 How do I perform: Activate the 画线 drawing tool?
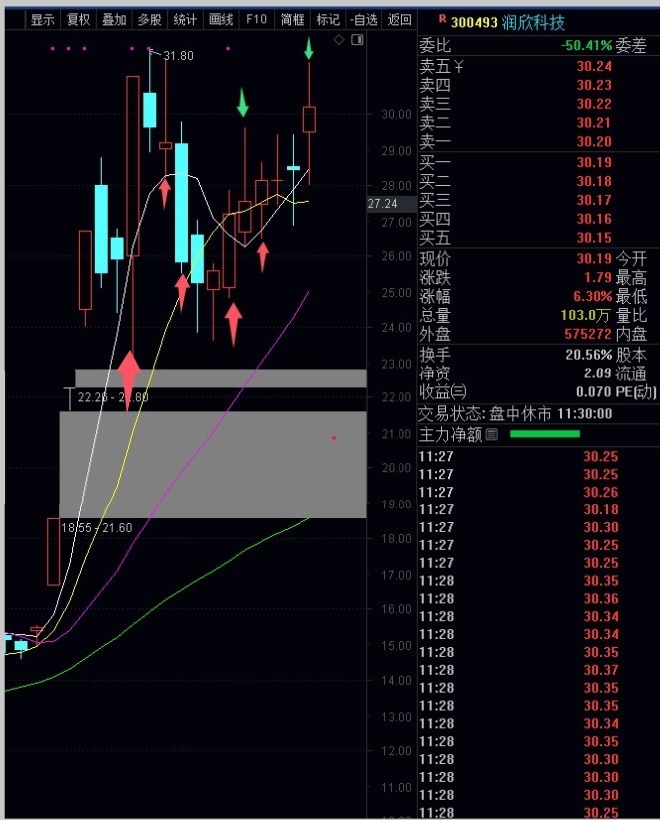coord(221,19)
